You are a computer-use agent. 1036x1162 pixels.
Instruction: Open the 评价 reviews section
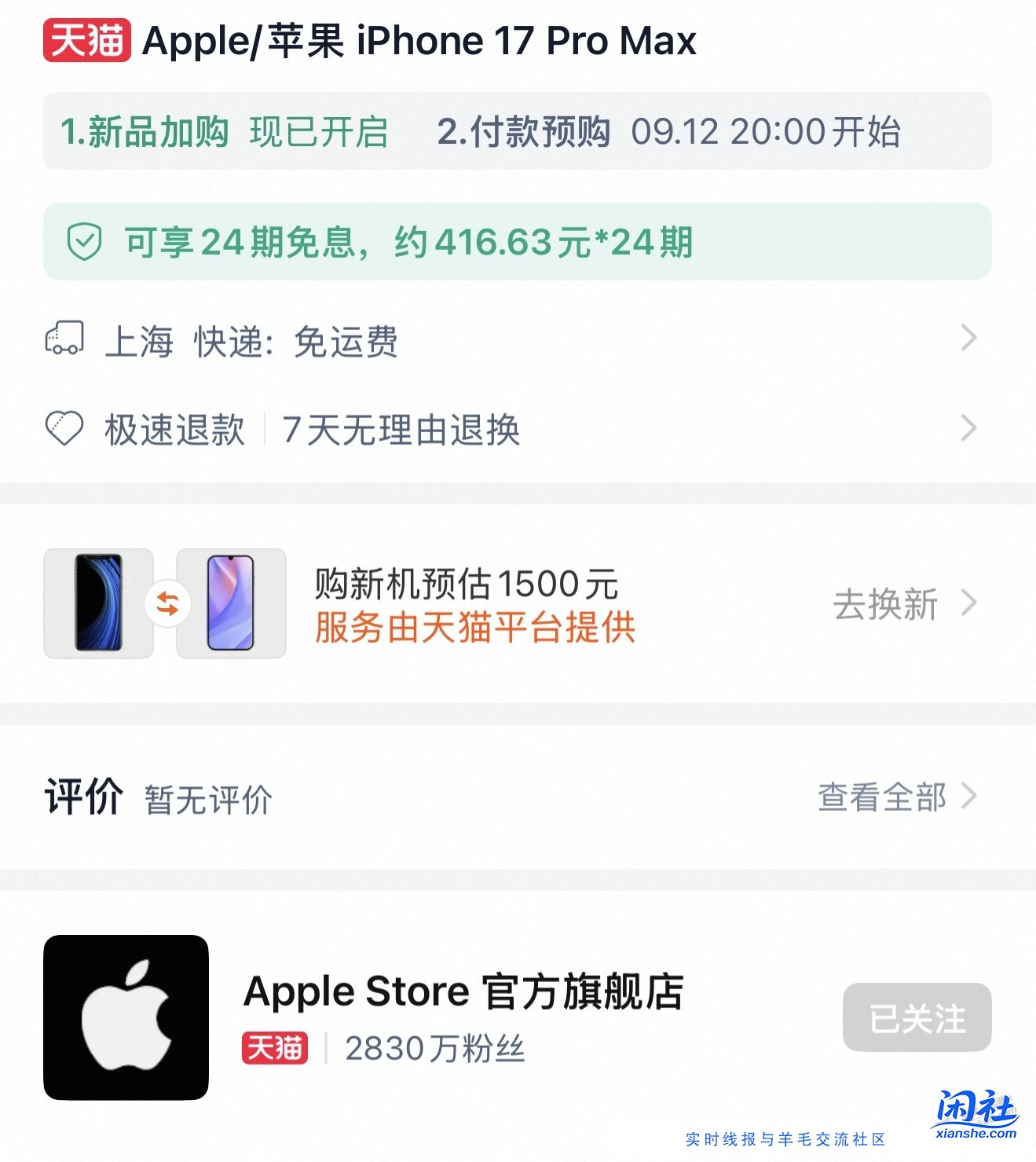(85, 796)
